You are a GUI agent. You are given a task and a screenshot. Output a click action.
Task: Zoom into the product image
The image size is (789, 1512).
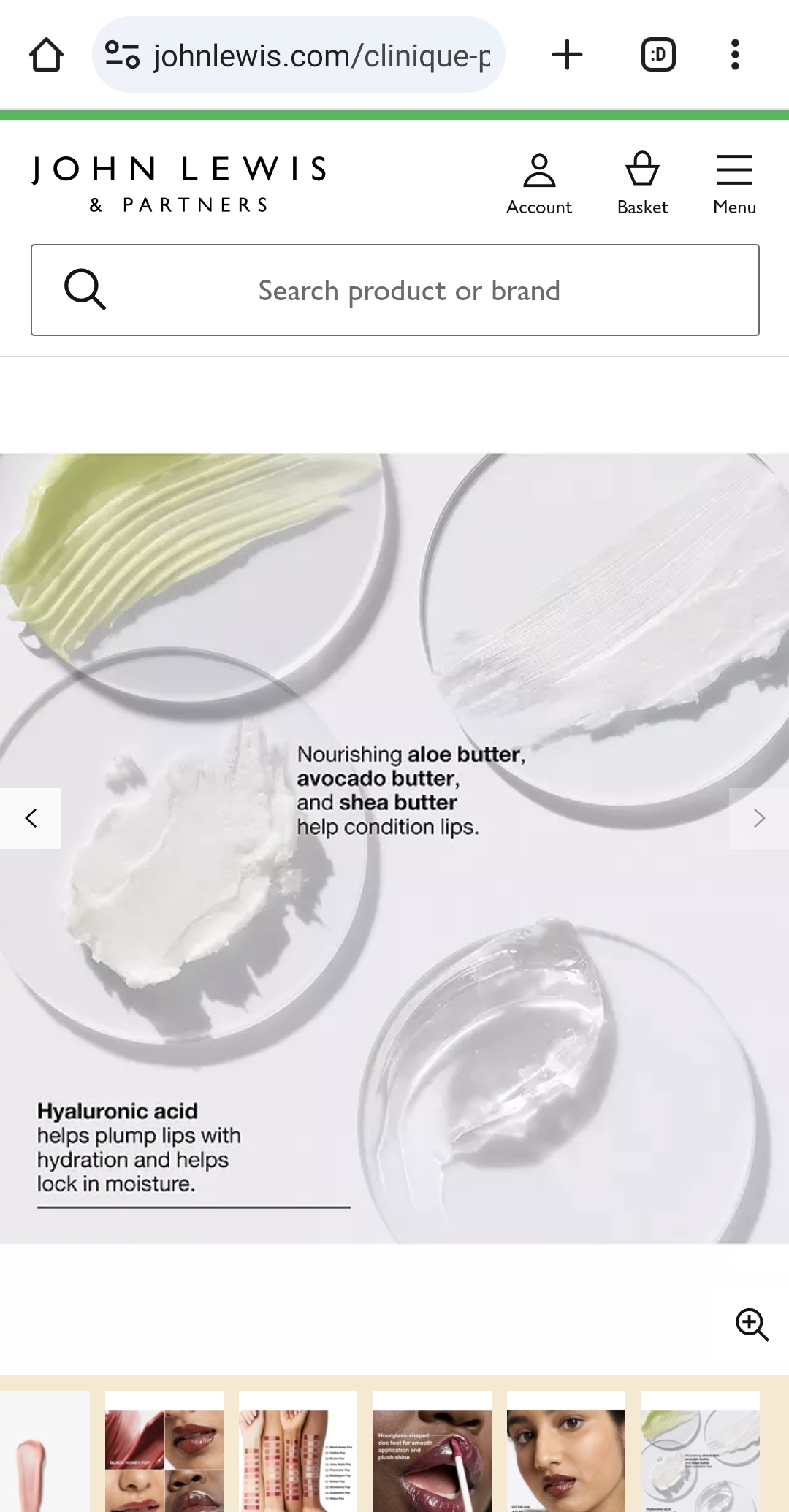coord(752,1324)
